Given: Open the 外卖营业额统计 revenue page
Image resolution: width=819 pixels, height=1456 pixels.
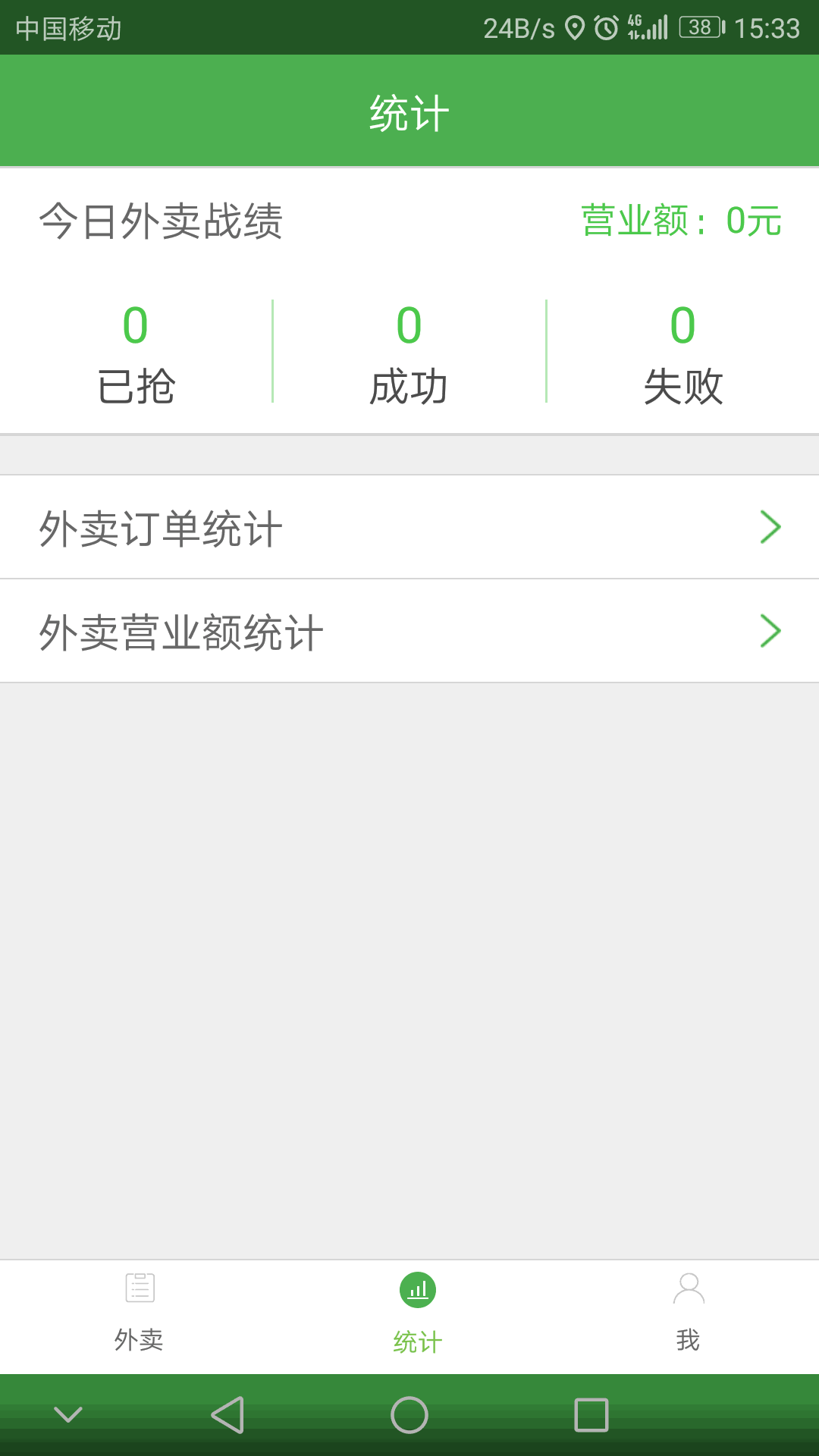Looking at the screenshot, I should tap(409, 630).
